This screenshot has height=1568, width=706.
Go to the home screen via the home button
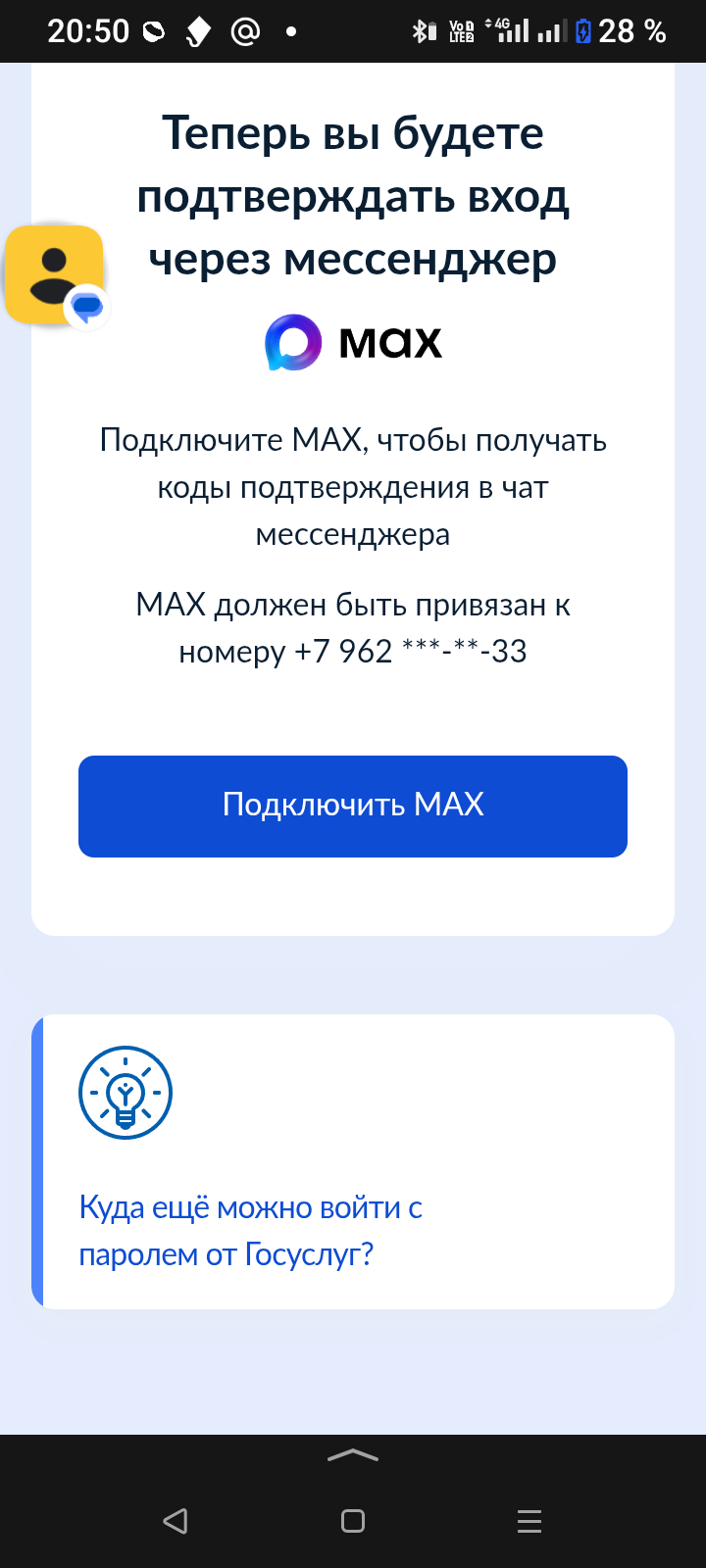[353, 1521]
